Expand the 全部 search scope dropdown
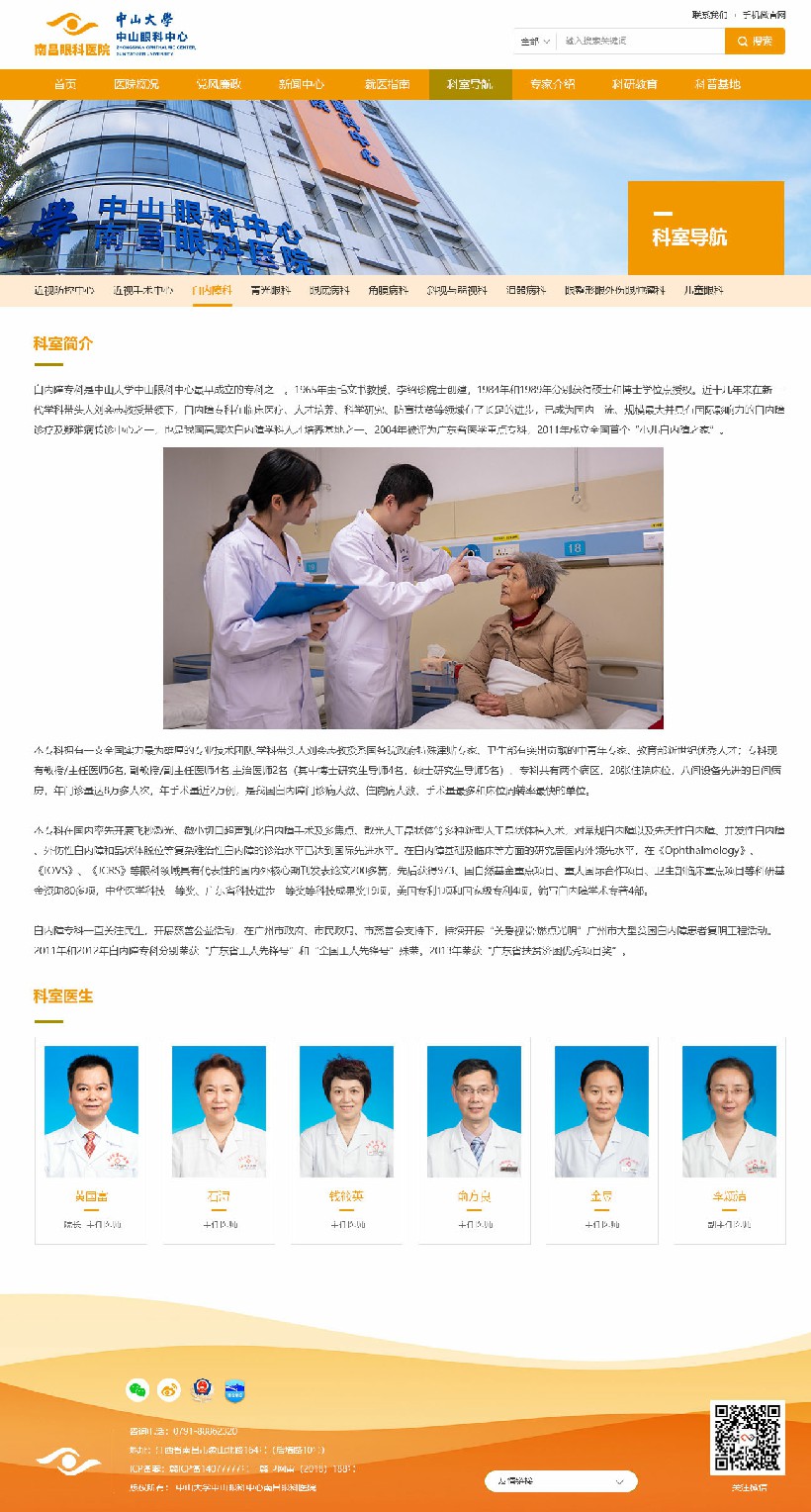Viewport: 811px width, 1512px height. [535, 42]
